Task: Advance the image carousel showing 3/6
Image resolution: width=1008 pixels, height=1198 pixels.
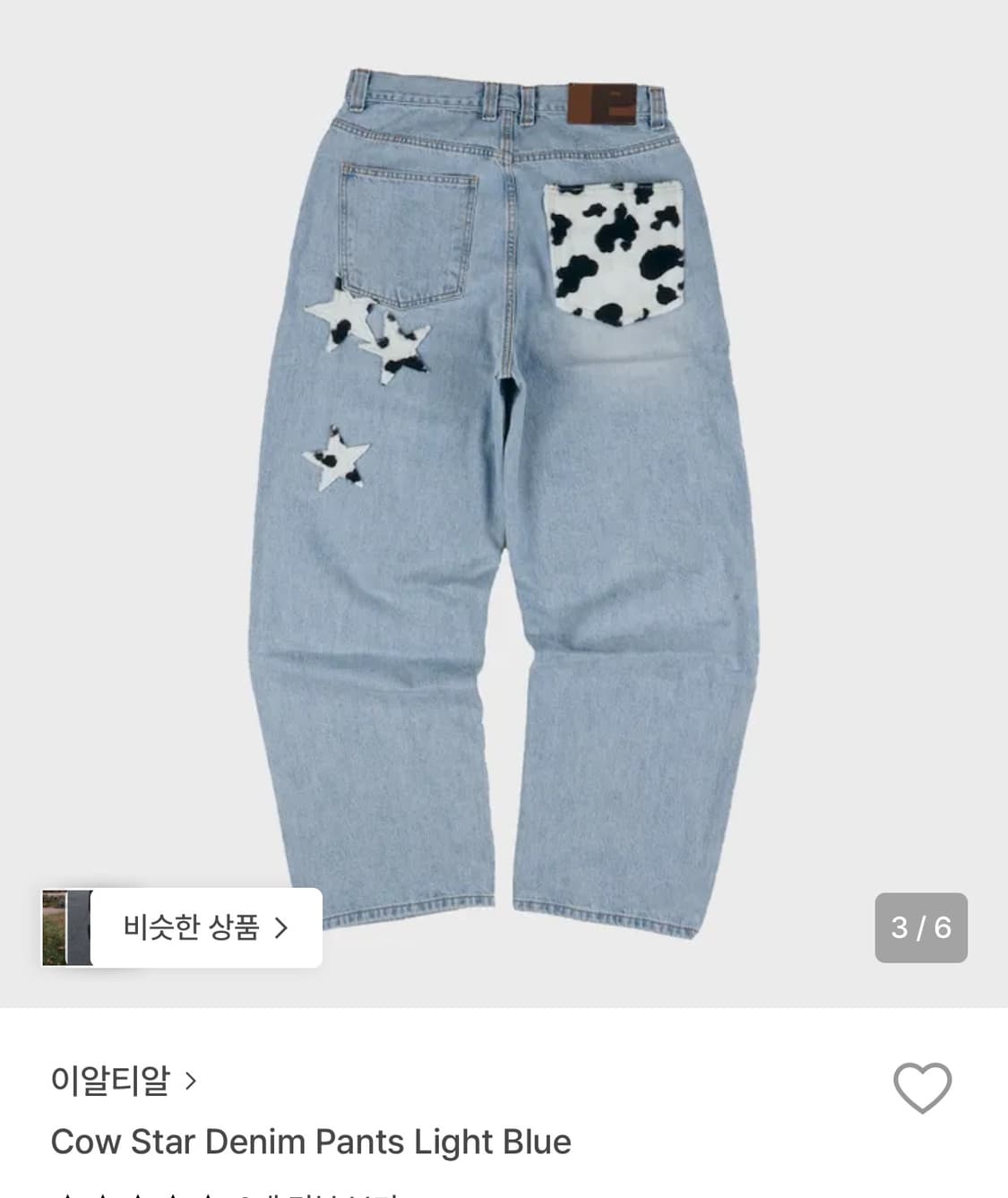Action: 921,927
